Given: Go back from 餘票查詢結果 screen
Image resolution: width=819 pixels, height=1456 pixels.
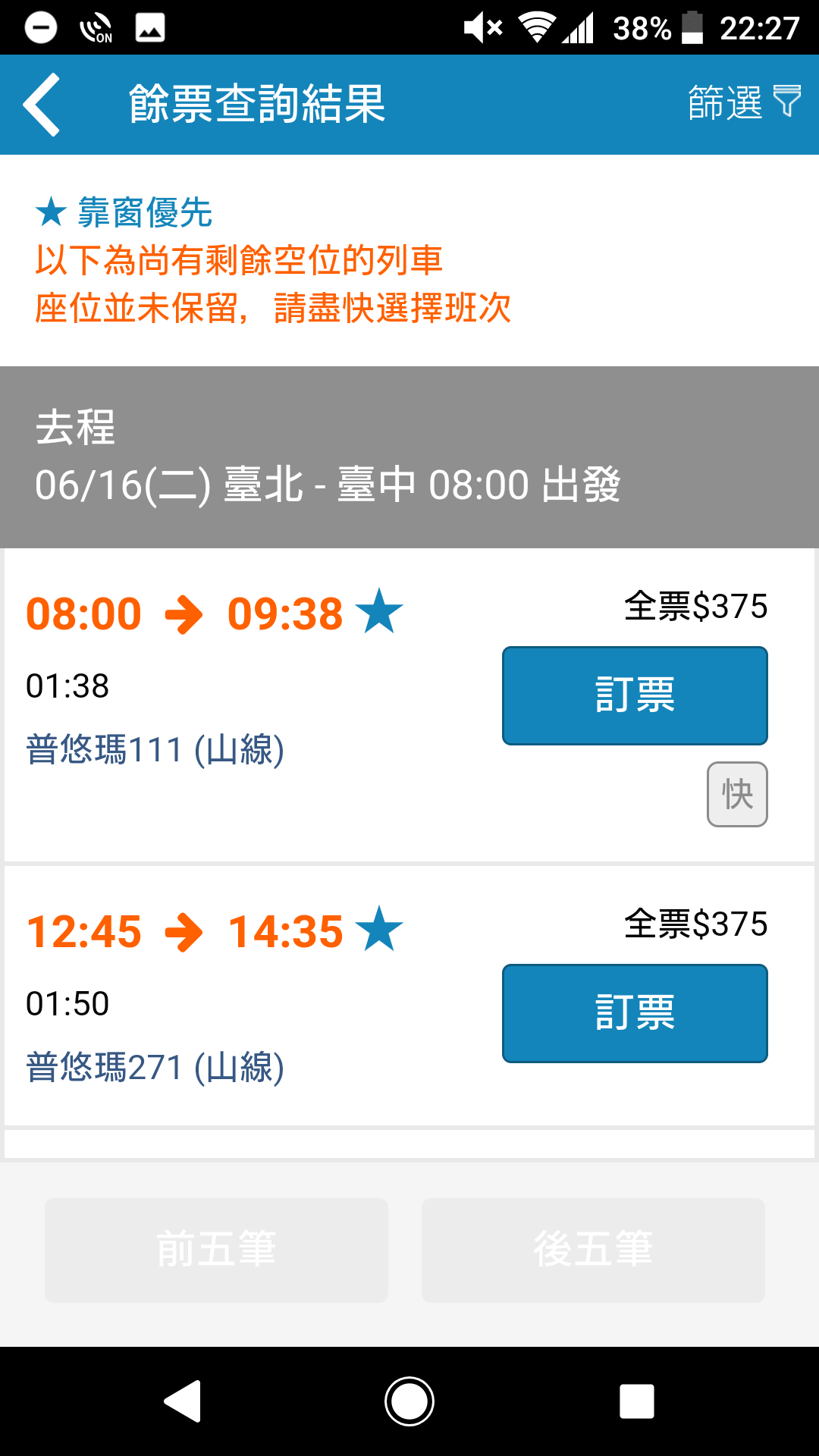Looking at the screenshot, I should pyautogui.click(x=42, y=105).
